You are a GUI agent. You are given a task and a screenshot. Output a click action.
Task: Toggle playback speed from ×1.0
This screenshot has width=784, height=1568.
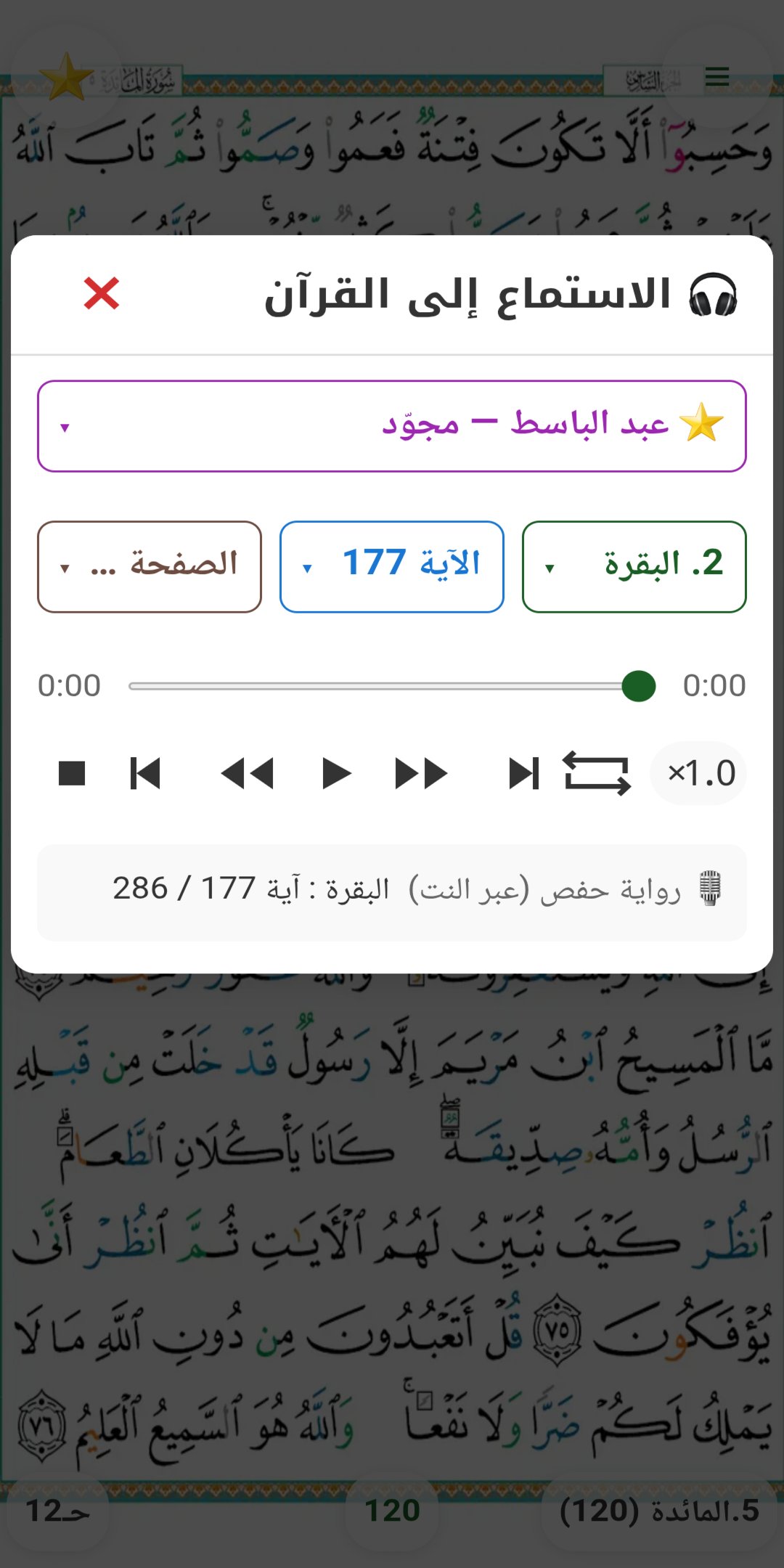[698, 773]
